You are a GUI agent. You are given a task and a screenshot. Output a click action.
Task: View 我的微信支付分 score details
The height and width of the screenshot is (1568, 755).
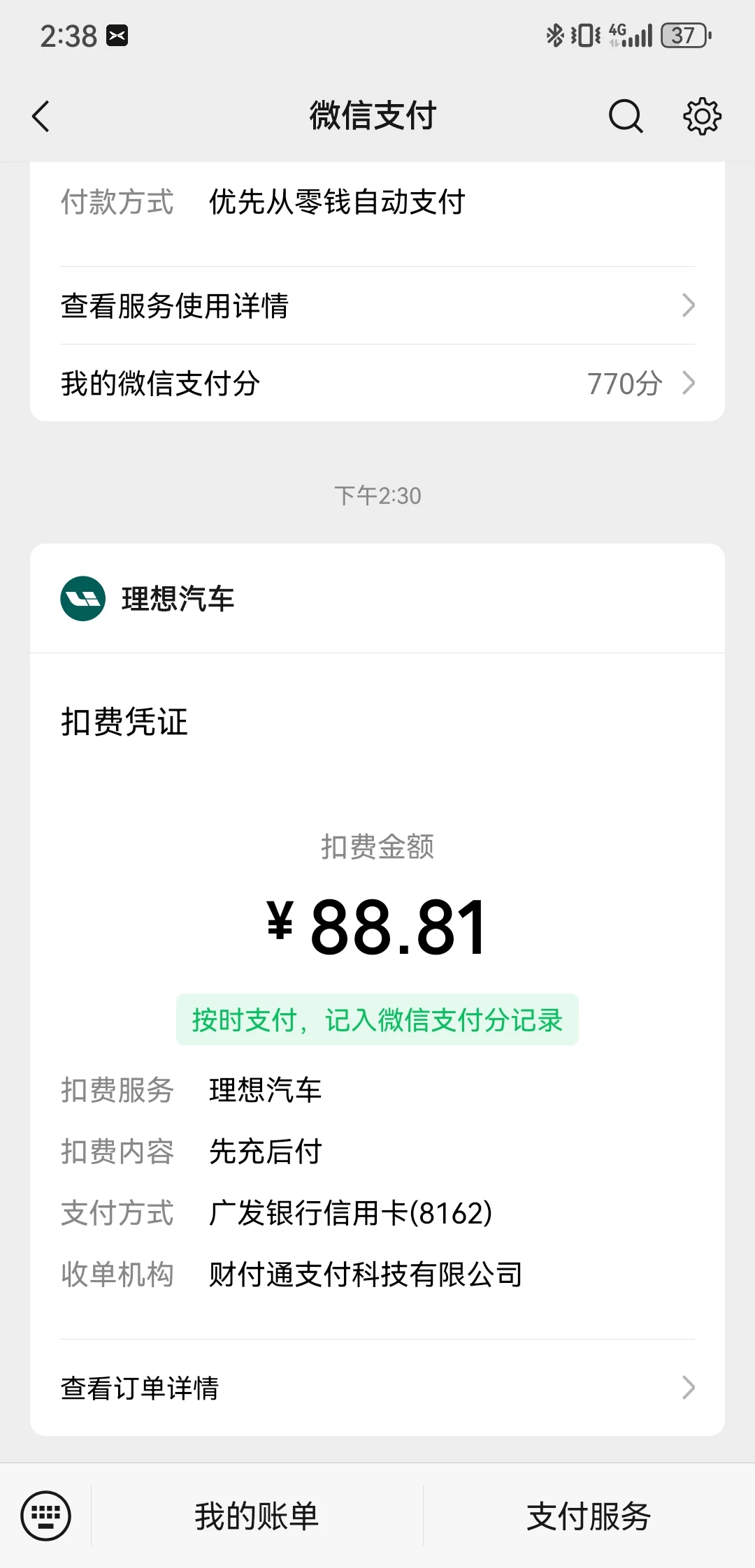point(377,383)
